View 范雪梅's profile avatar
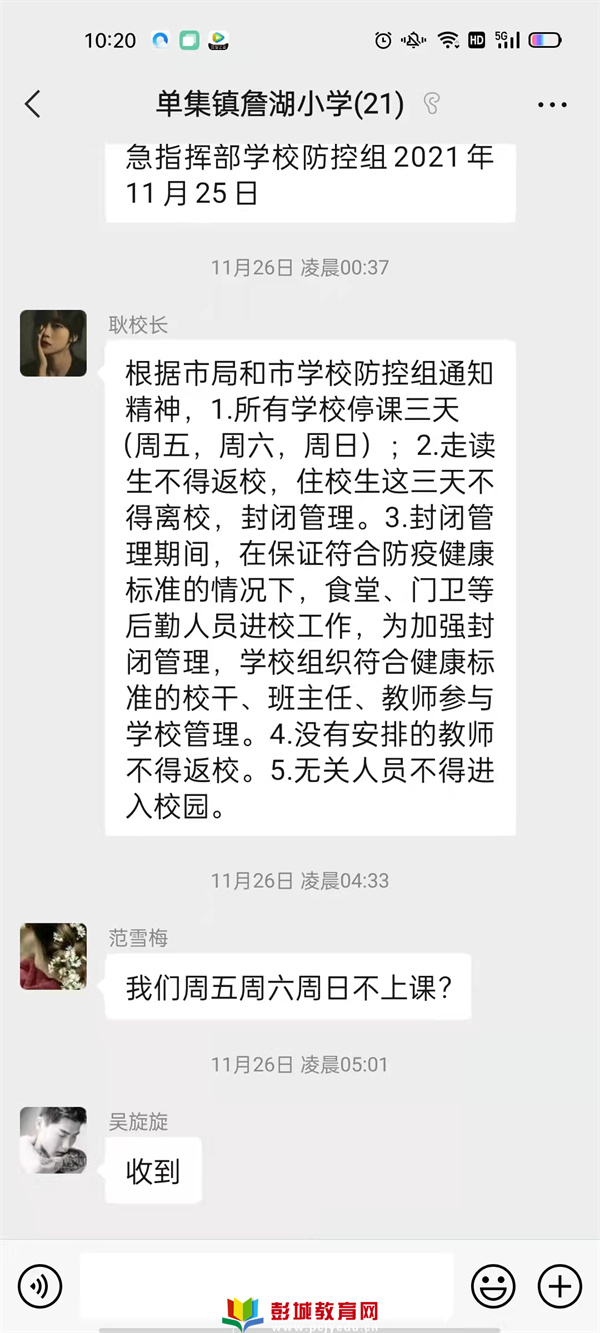 point(53,956)
